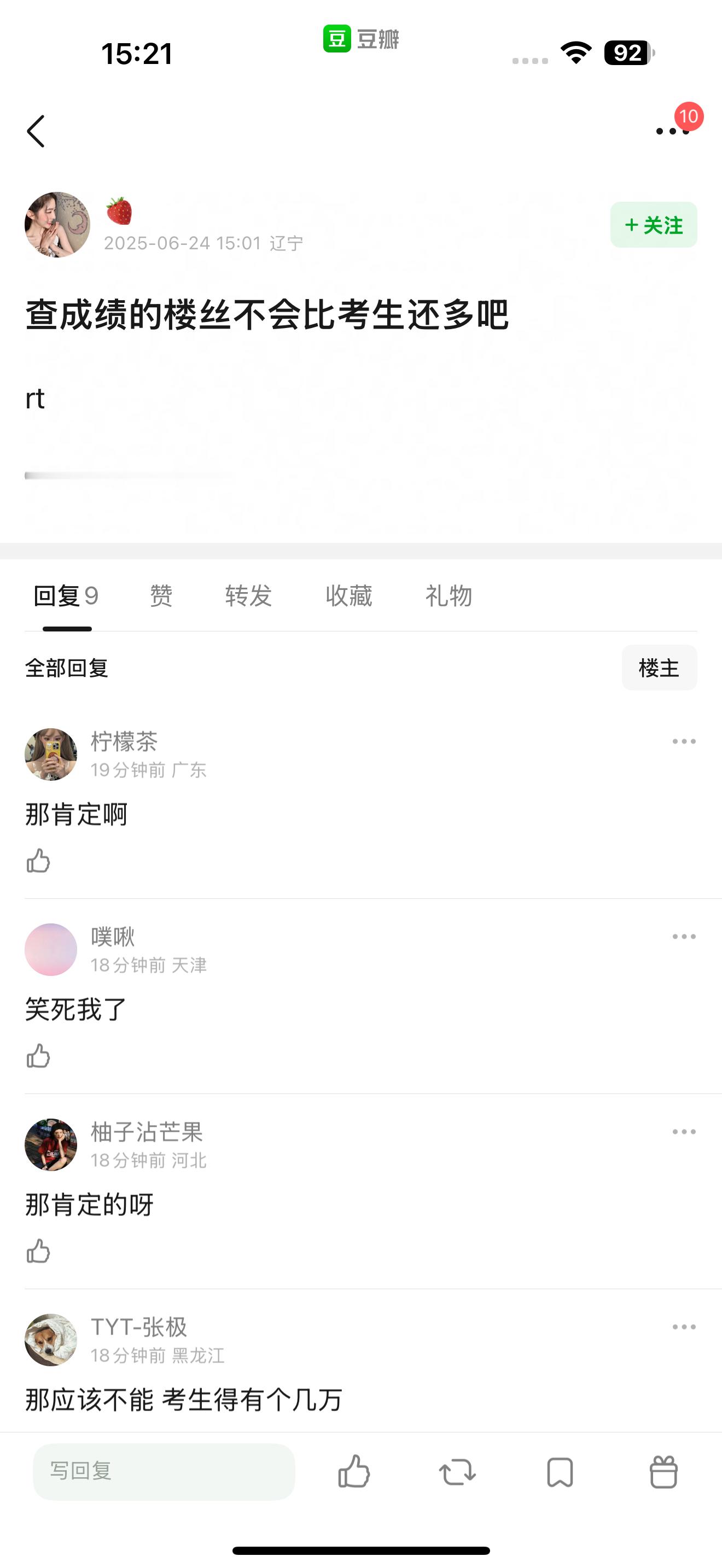Open more options on 柠檬茶's reply
The width and height of the screenshot is (722, 1568).
click(684, 741)
